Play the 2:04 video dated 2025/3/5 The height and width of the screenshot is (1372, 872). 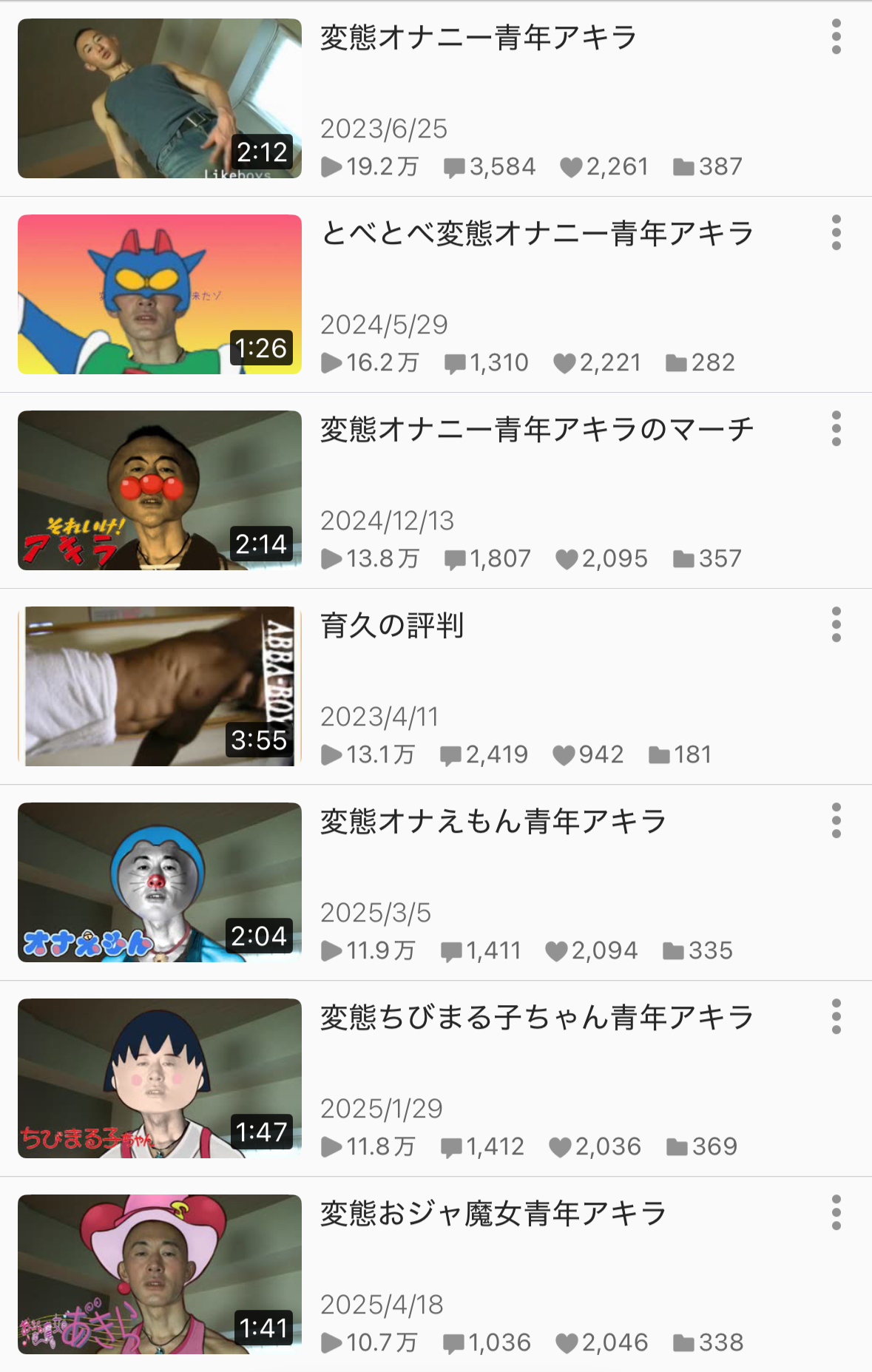[159, 882]
